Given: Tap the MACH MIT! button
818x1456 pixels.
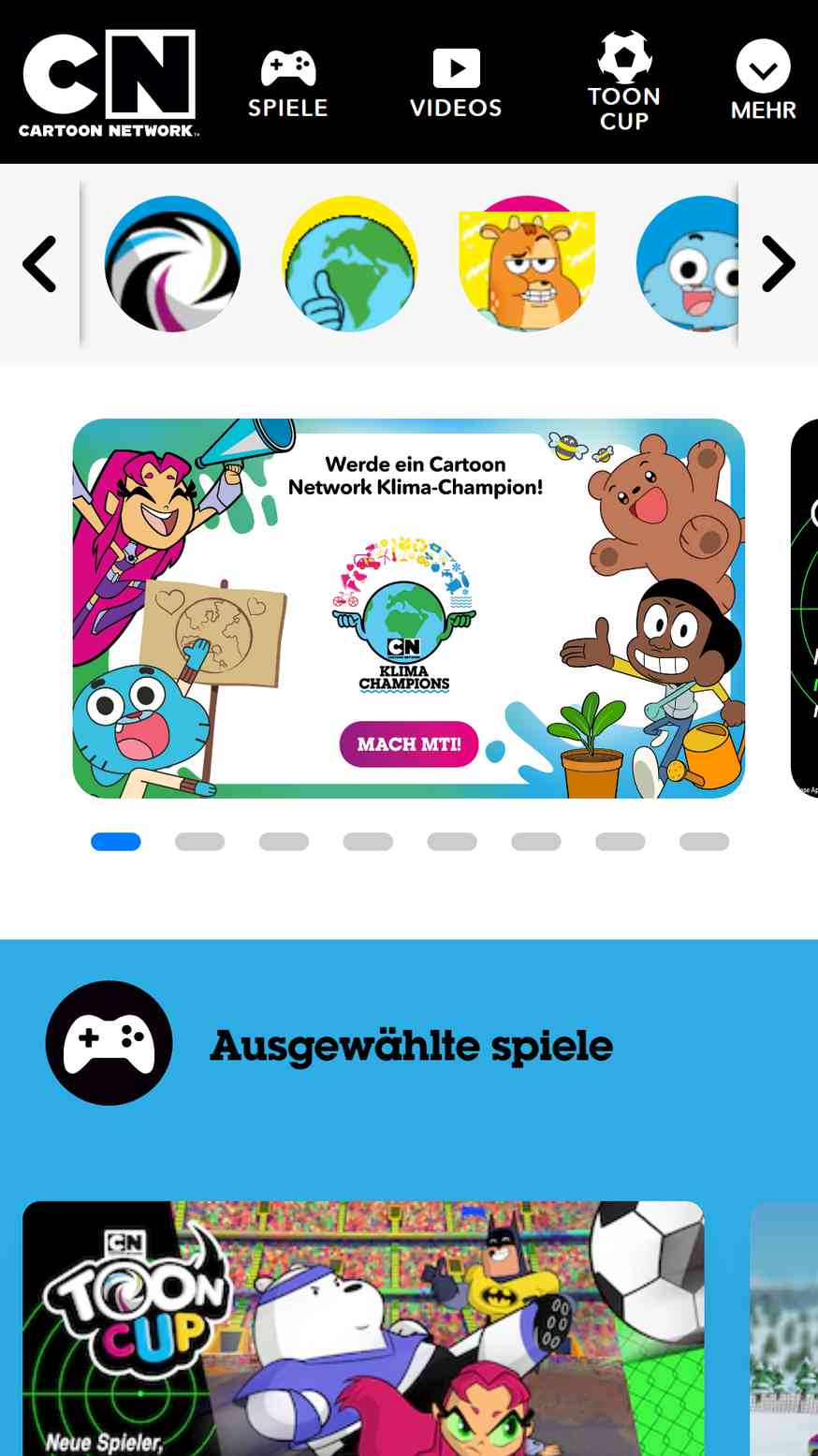Looking at the screenshot, I should tap(409, 744).
